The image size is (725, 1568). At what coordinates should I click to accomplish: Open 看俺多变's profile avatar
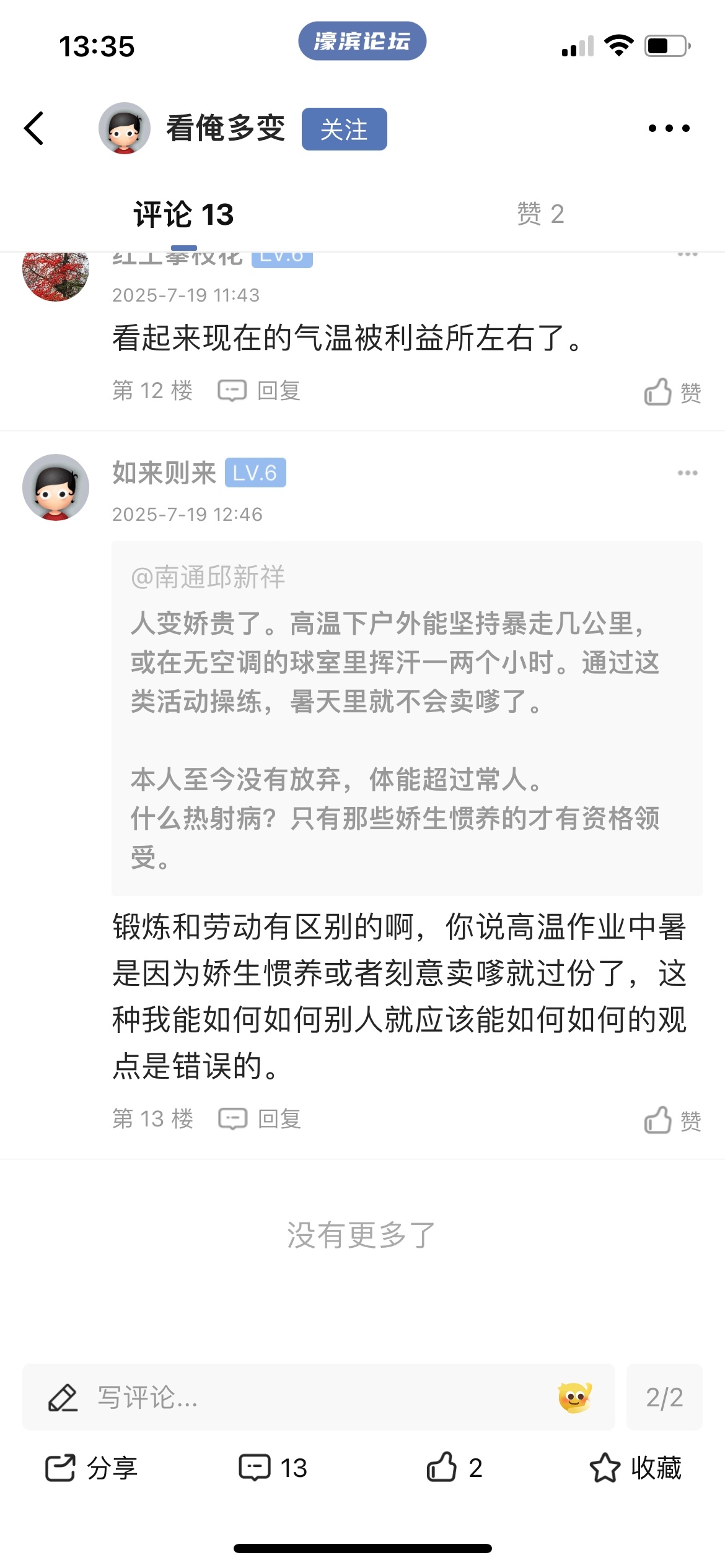coord(125,128)
